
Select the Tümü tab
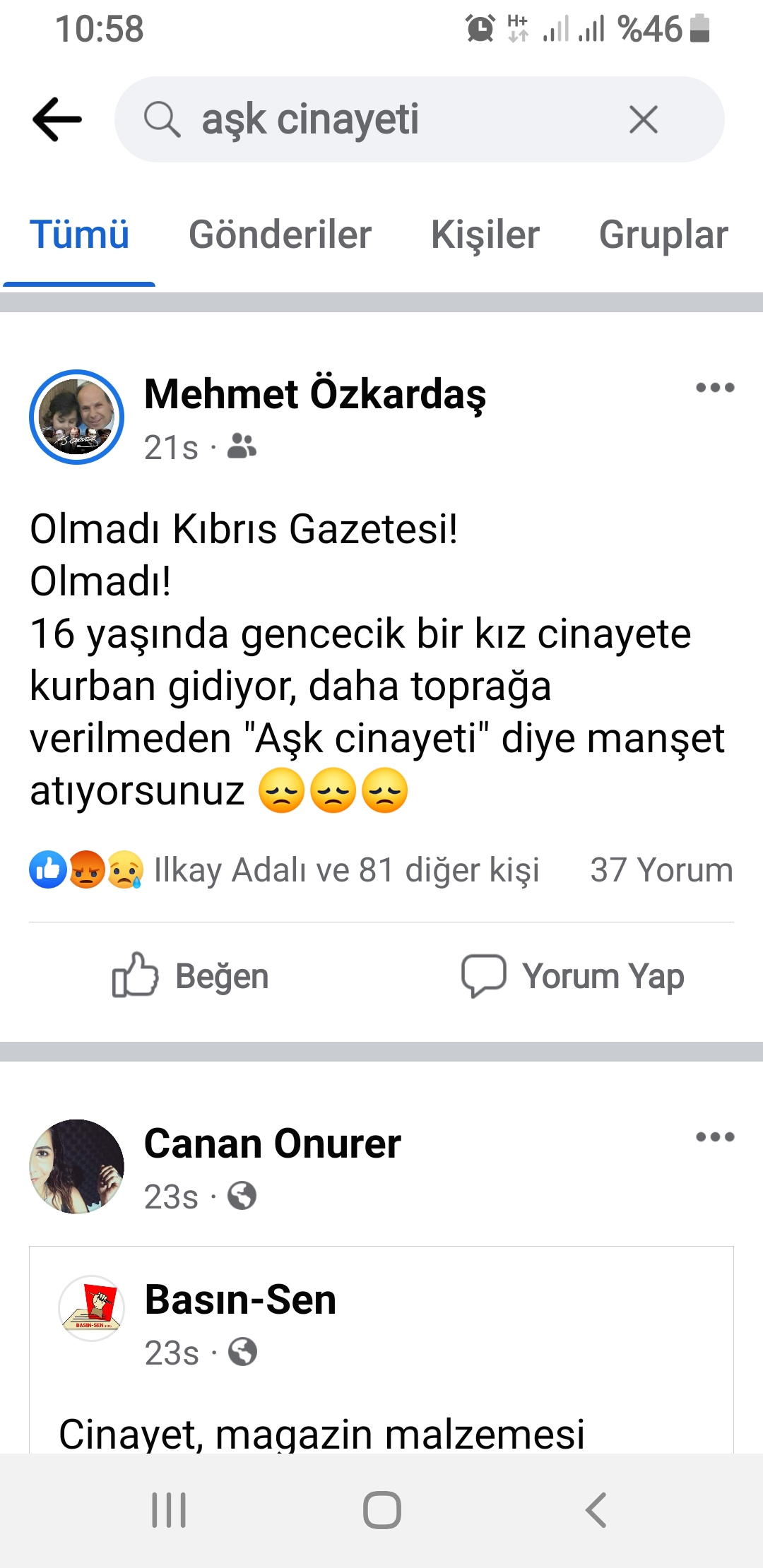point(79,234)
